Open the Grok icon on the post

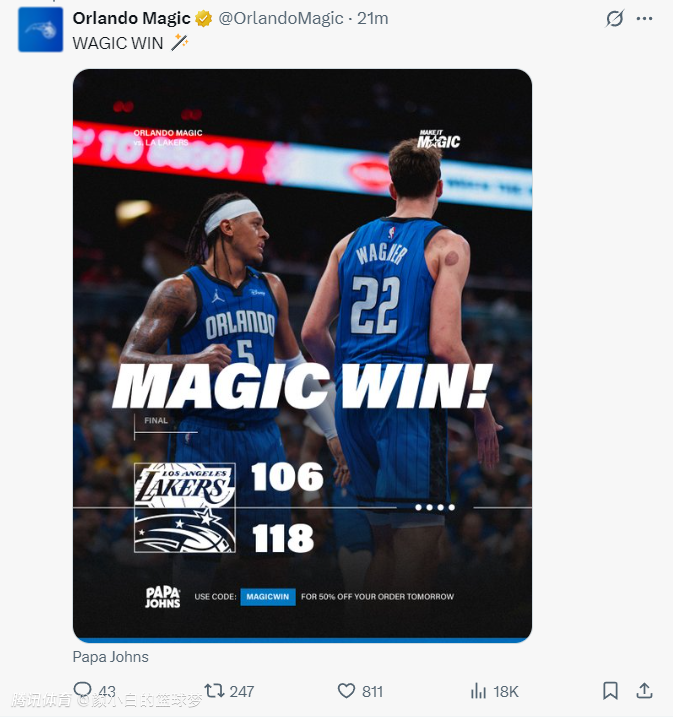[615, 19]
